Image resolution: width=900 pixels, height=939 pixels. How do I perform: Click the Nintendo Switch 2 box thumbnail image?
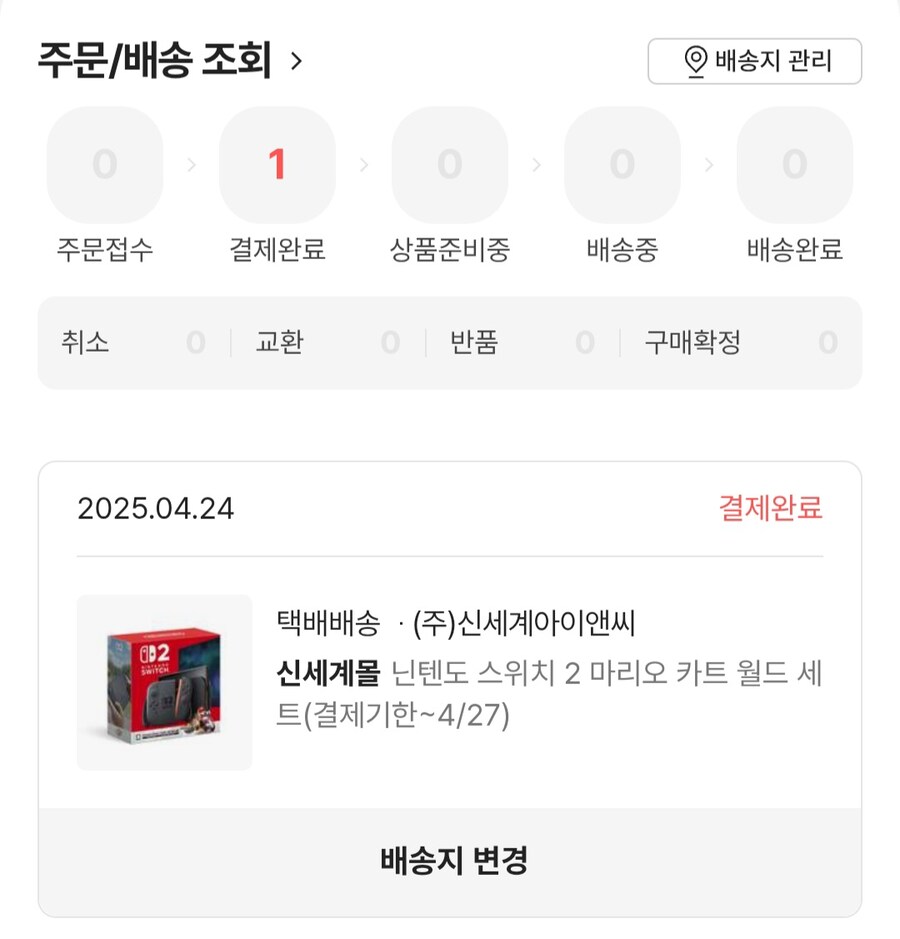(165, 683)
